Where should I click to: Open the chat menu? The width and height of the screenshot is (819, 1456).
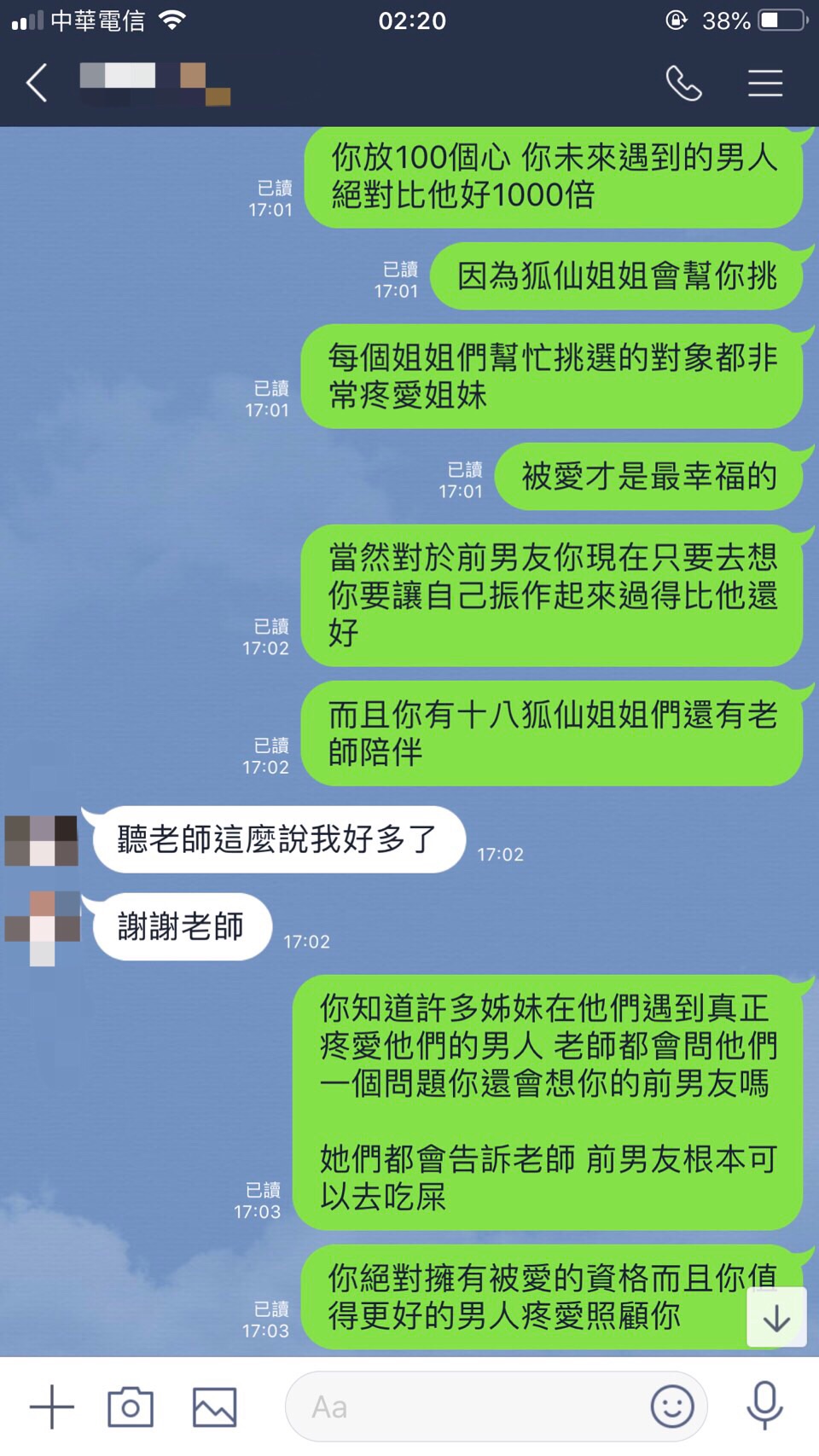click(764, 83)
